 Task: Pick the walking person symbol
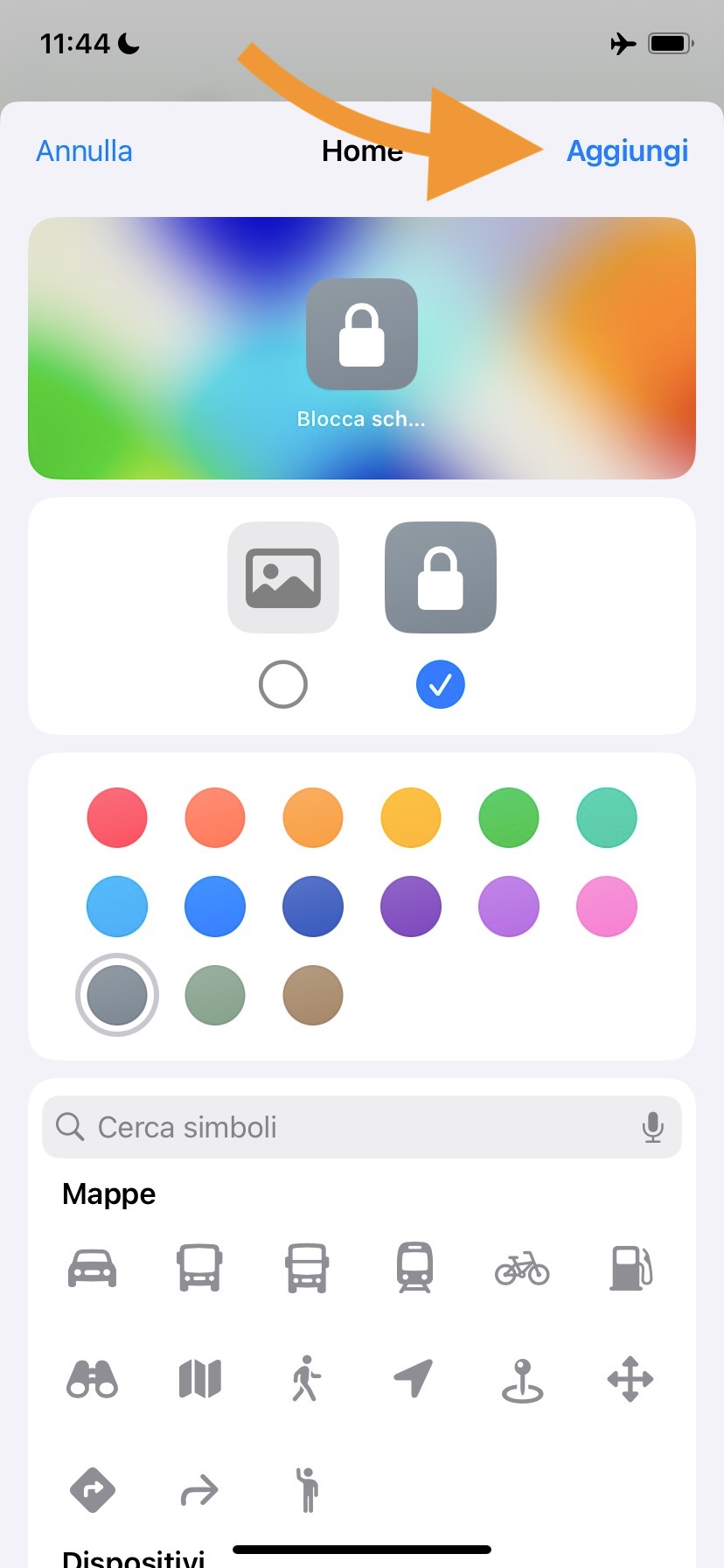(x=306, y=1379)
